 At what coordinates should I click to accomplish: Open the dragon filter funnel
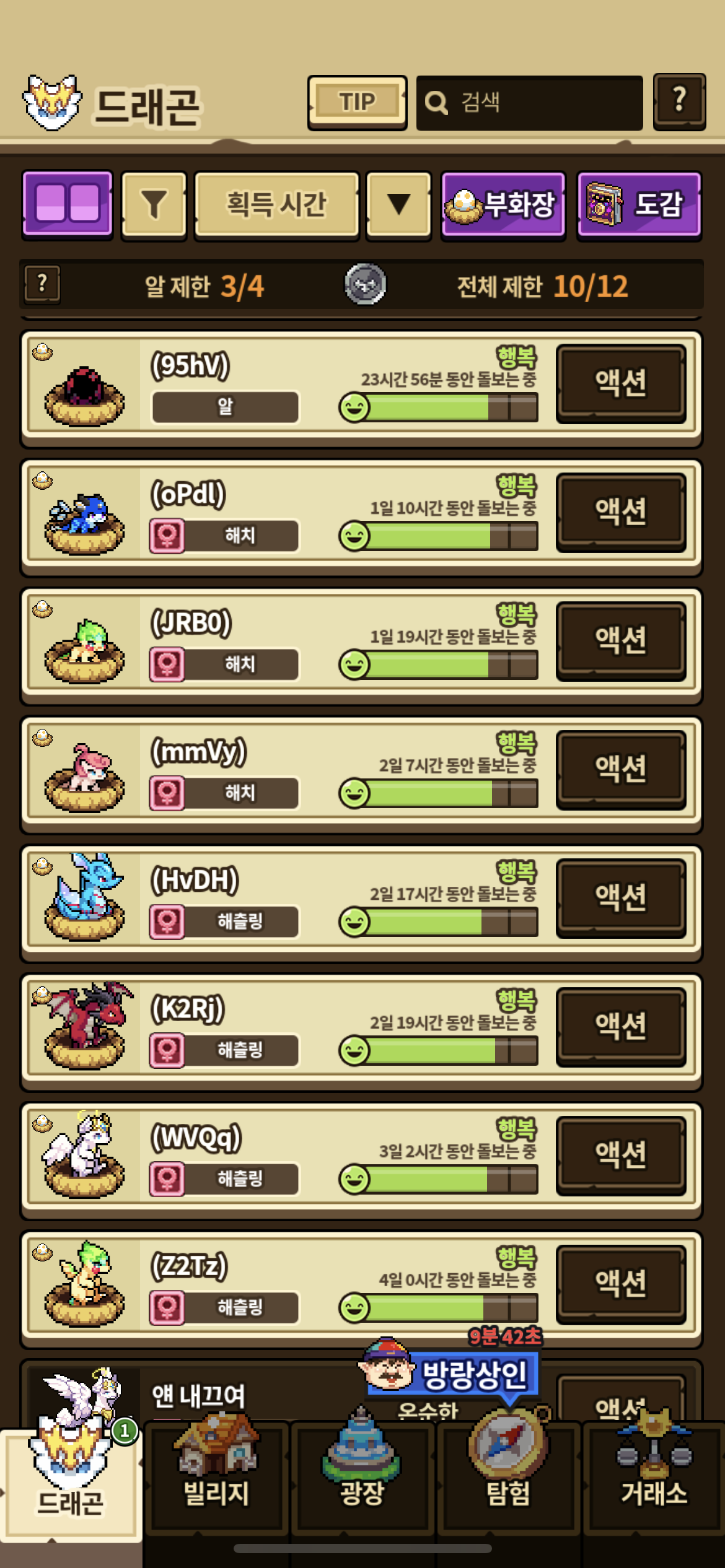tap(154, 205)
